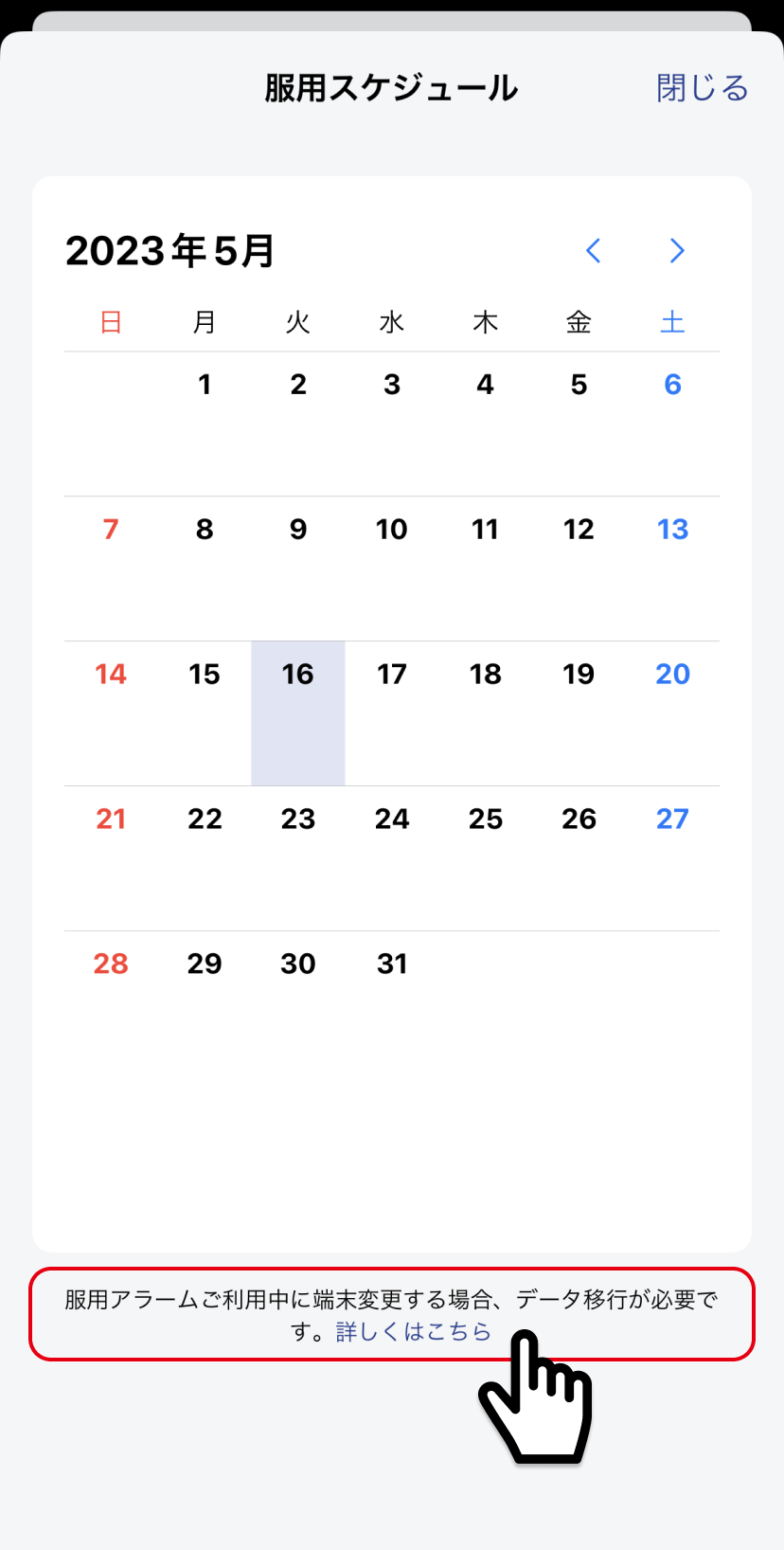The image size is (784, 1550).
Task: Pick May 31 on the calendar
Action: point(392,1003)
